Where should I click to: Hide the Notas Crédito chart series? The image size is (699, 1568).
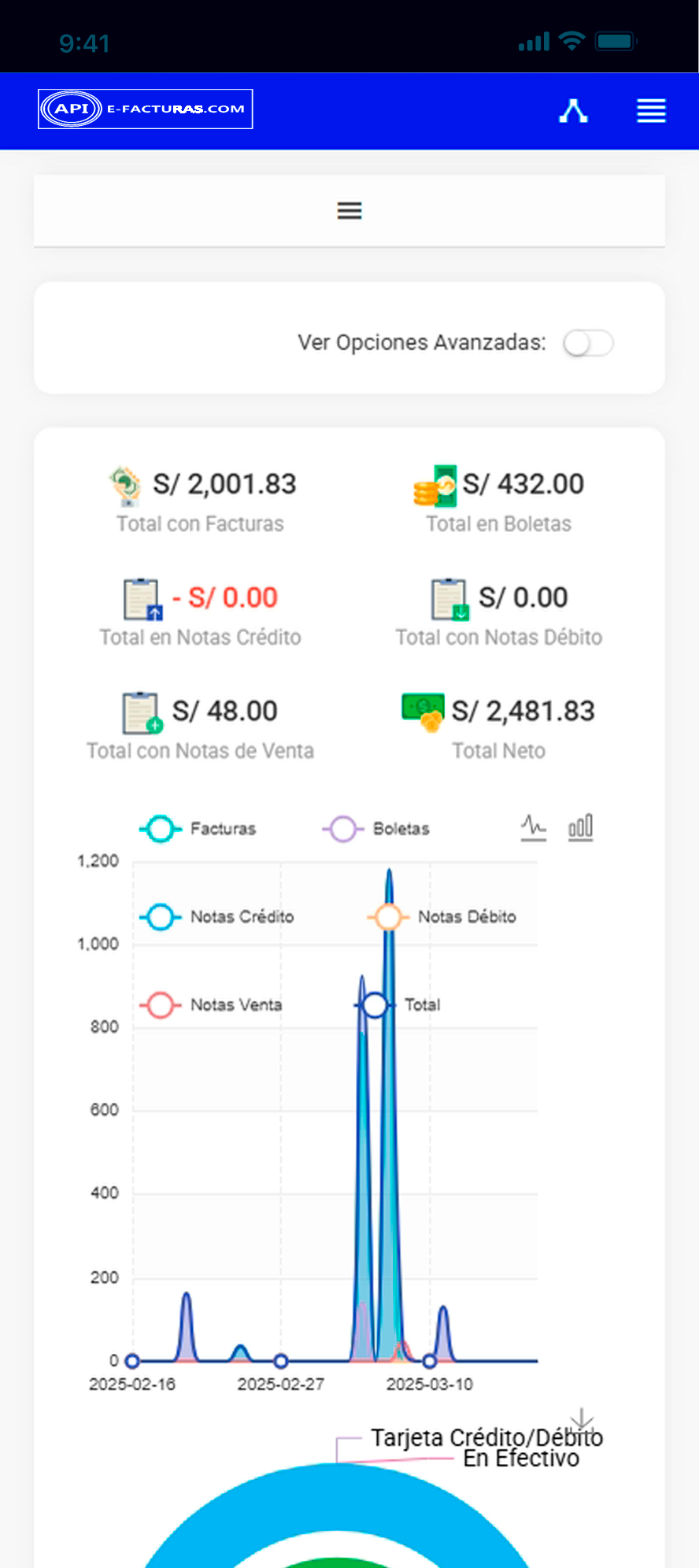click(217, 917)
